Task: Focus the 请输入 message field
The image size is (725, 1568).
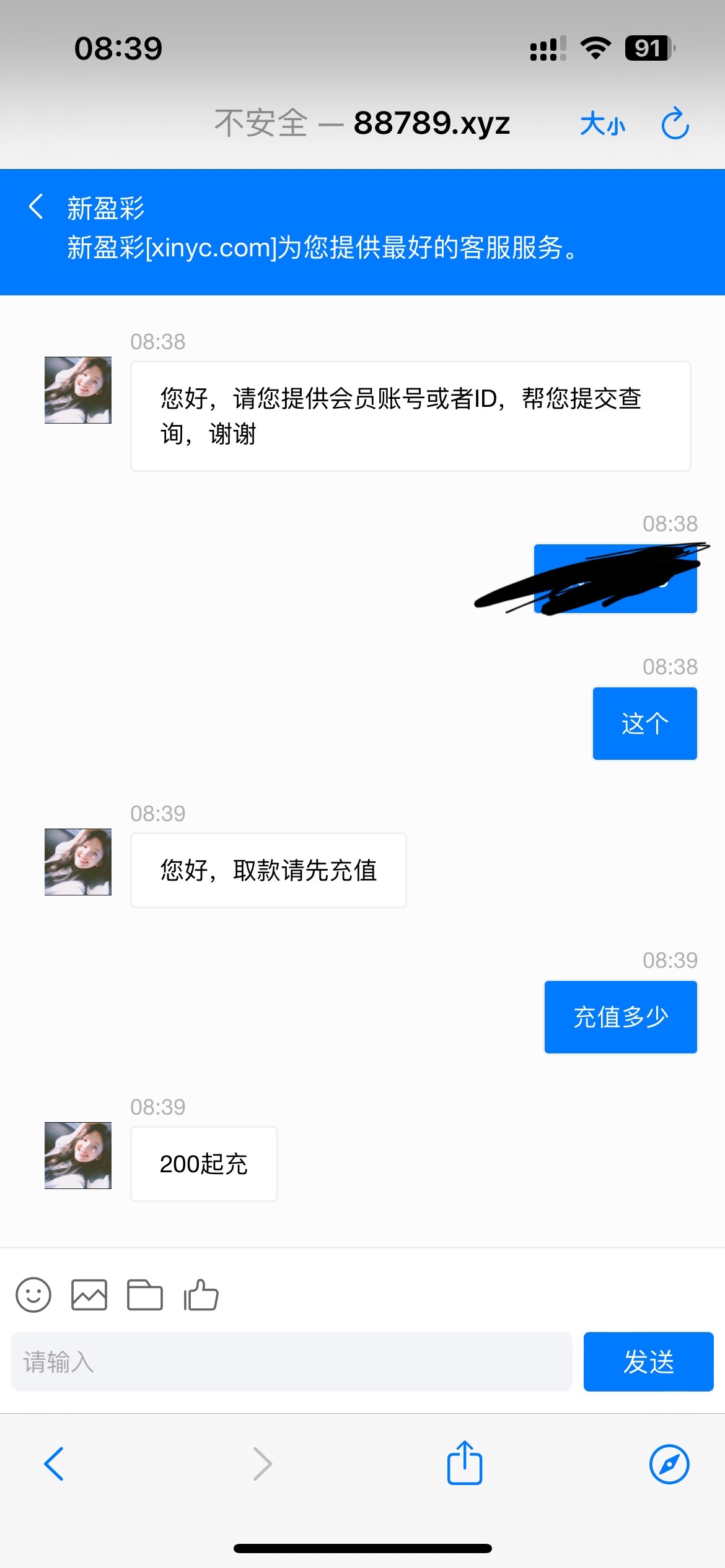Action: pos(291,1362)
